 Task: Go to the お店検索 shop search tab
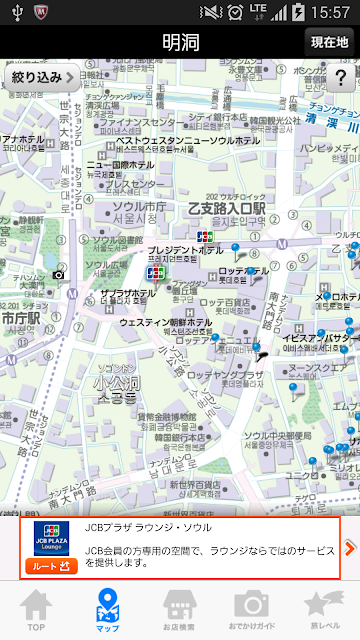[x=180, y=611]
